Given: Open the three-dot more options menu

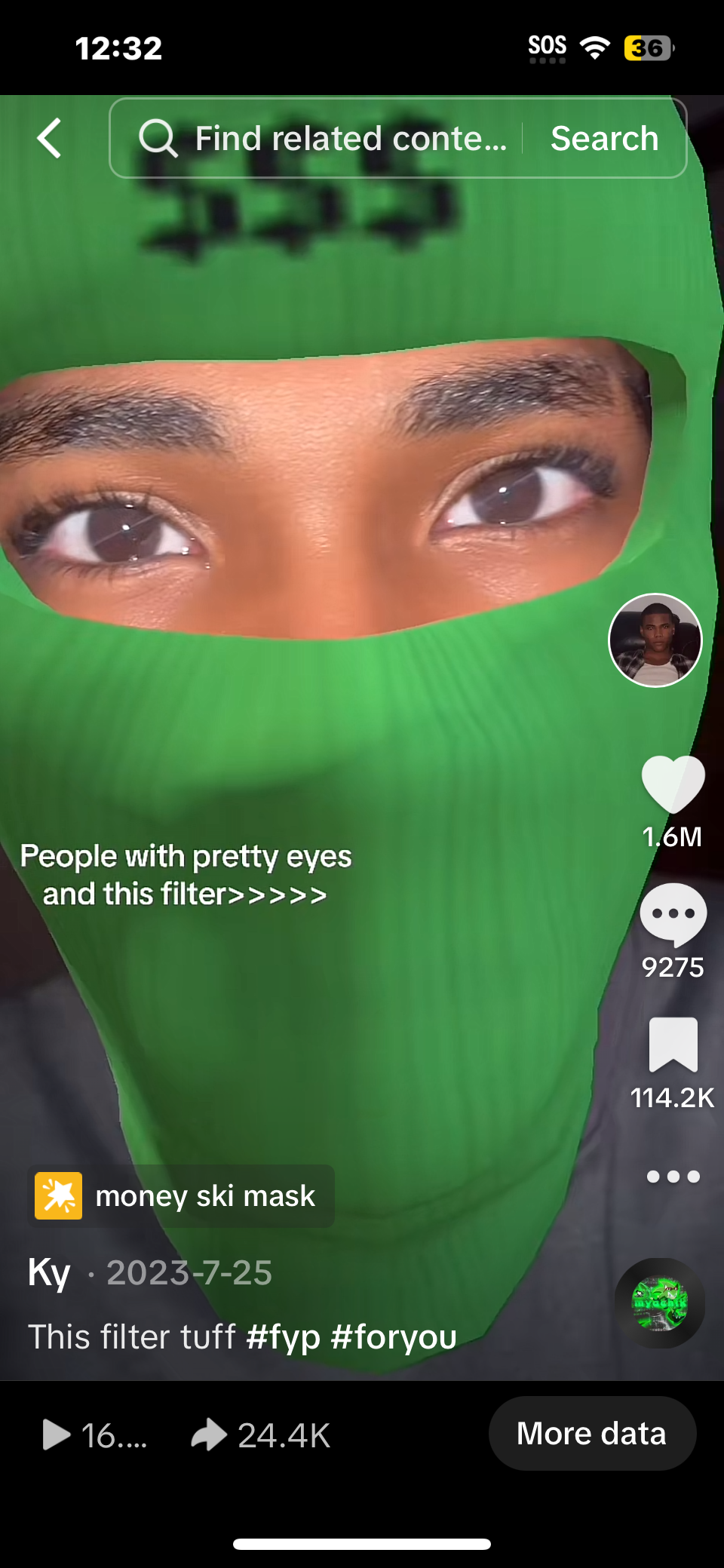Looking at the screenshot, I should 673,1177.
